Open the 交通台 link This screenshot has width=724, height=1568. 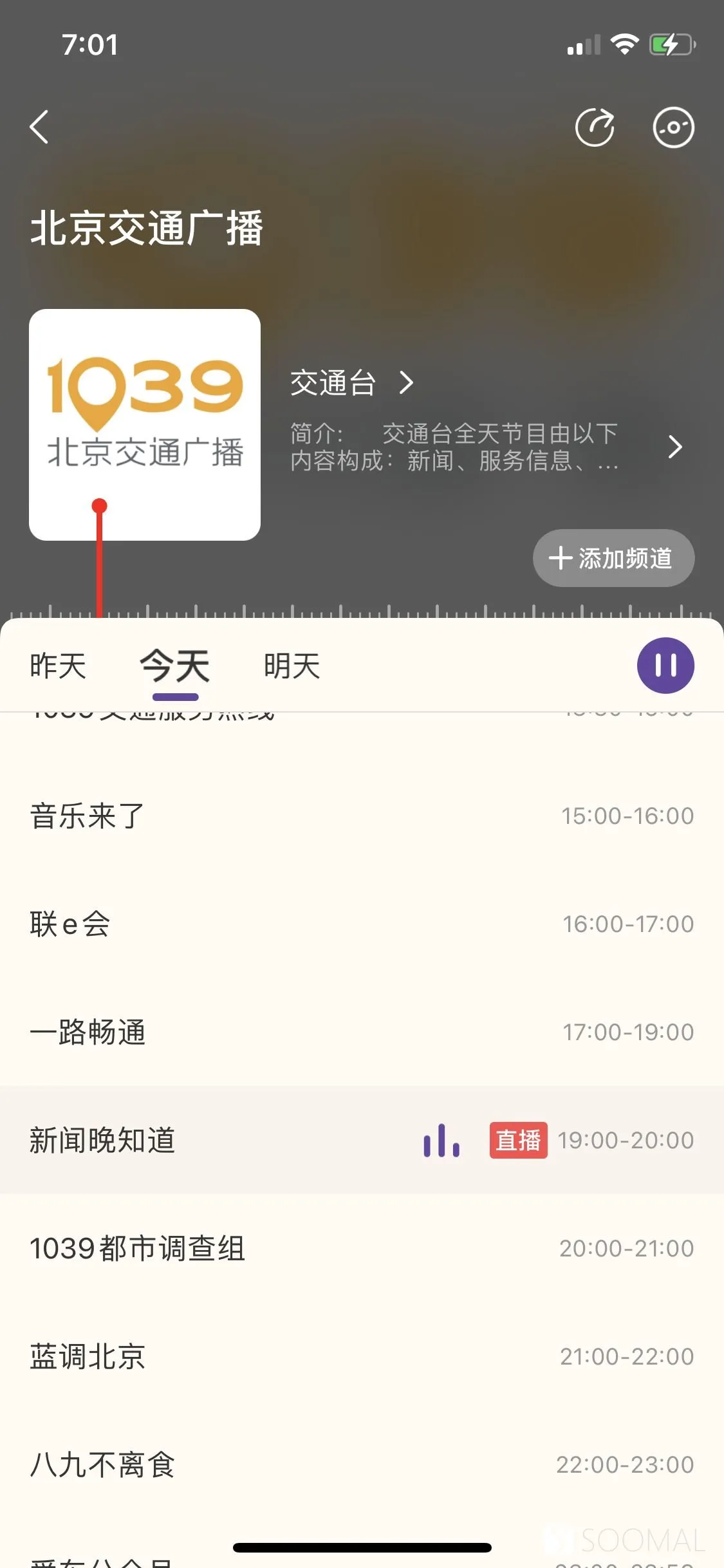click(x=351, y=383)
